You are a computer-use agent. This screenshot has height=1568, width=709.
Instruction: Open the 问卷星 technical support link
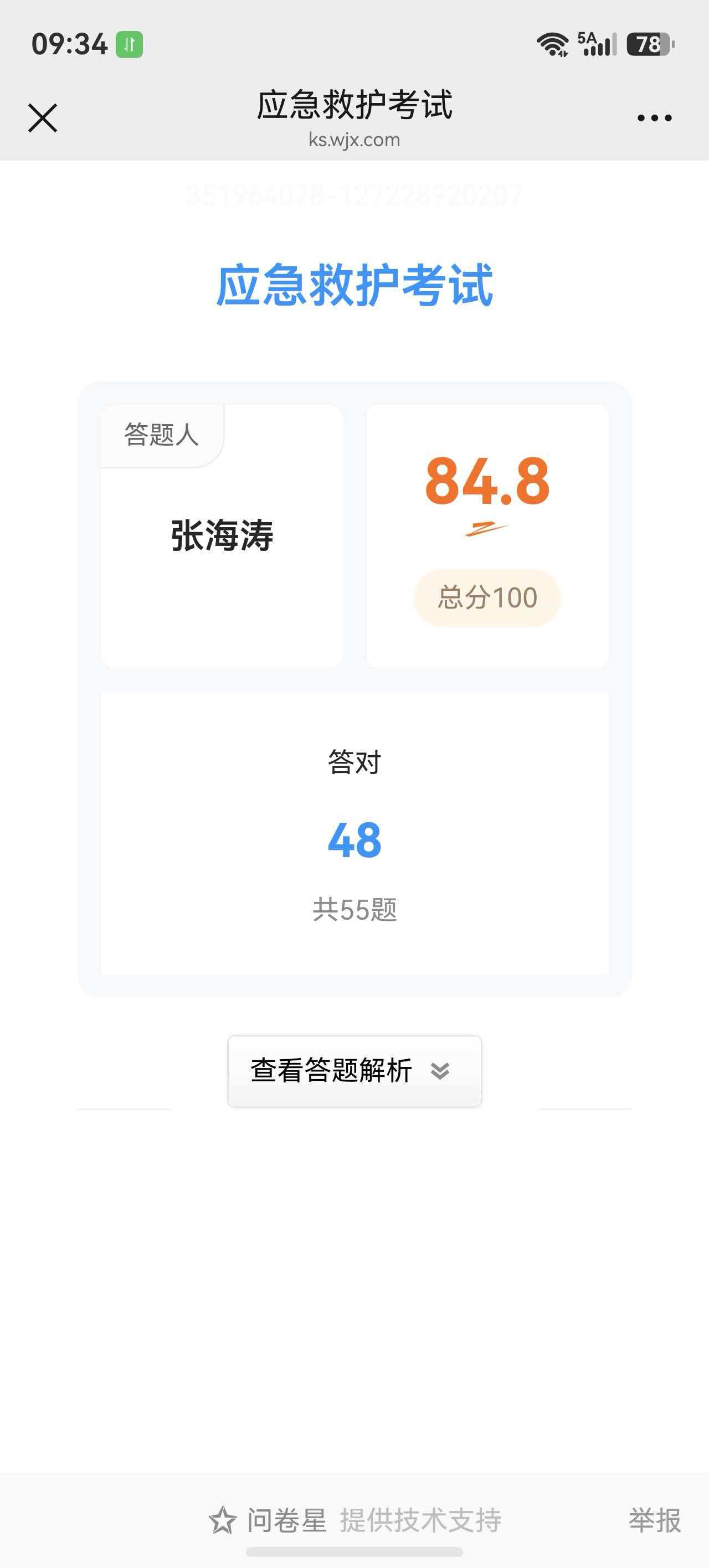click(x=354, y=1520)
